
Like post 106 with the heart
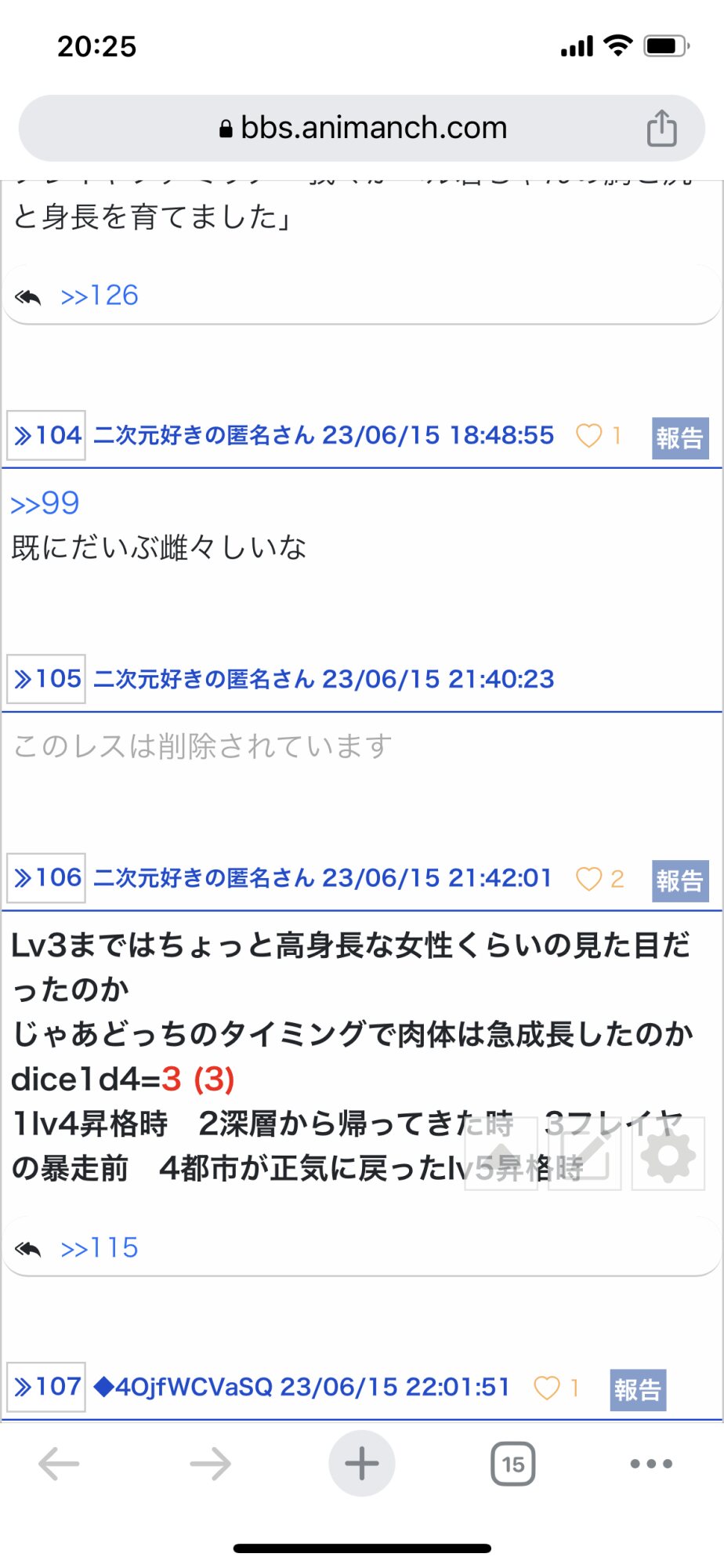pos(588,879)
